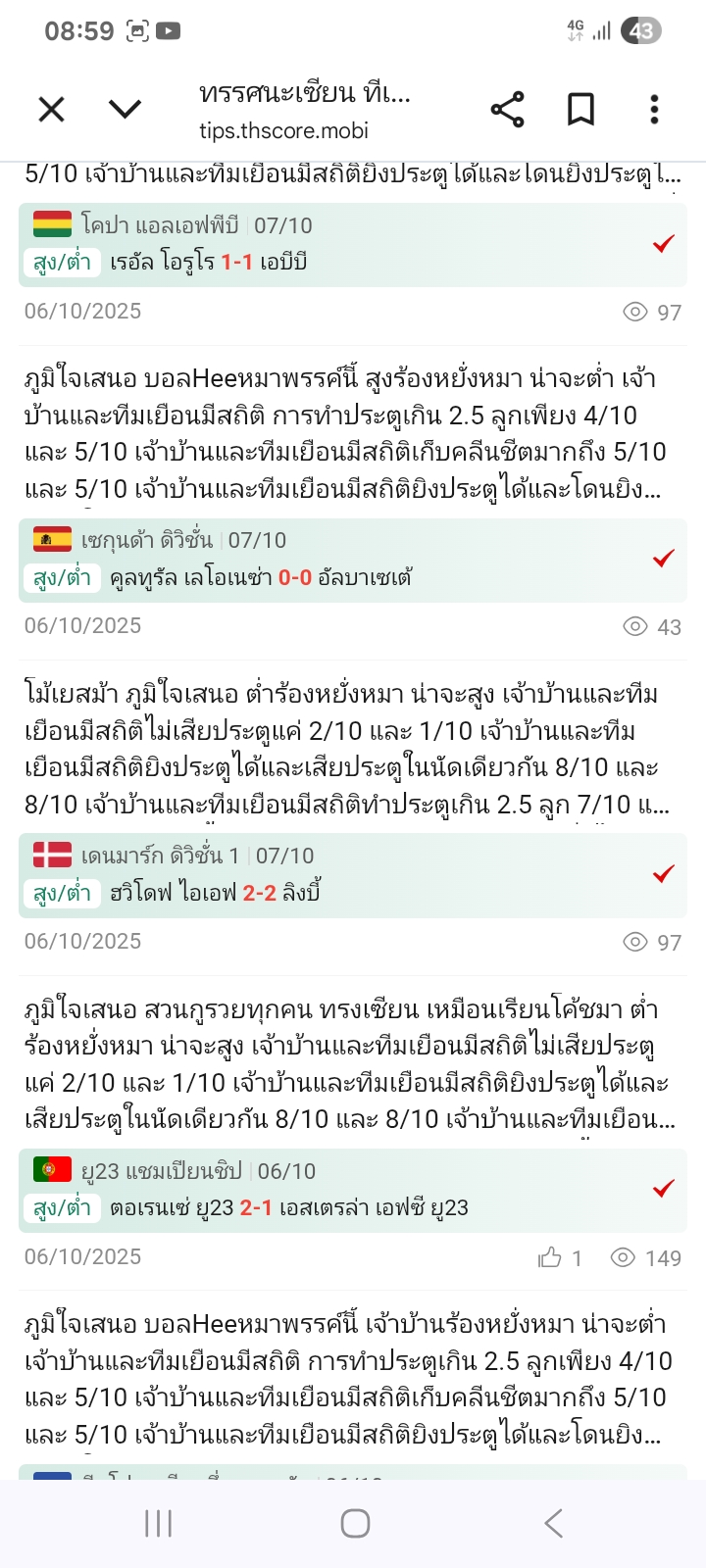
Task: Go back with system back button
Action: (553, 1523)
